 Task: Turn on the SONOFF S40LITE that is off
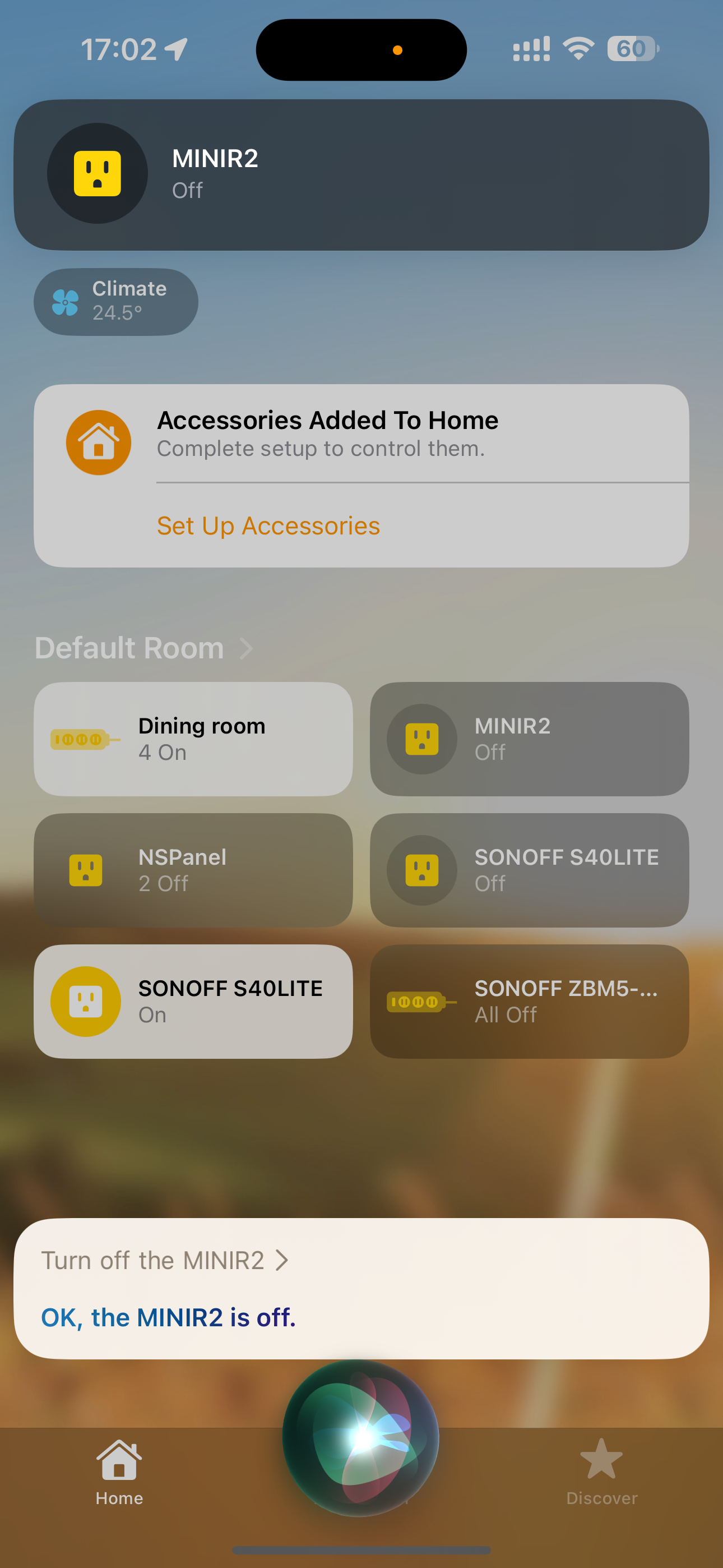pyautogui.click(x=421, y=870)
